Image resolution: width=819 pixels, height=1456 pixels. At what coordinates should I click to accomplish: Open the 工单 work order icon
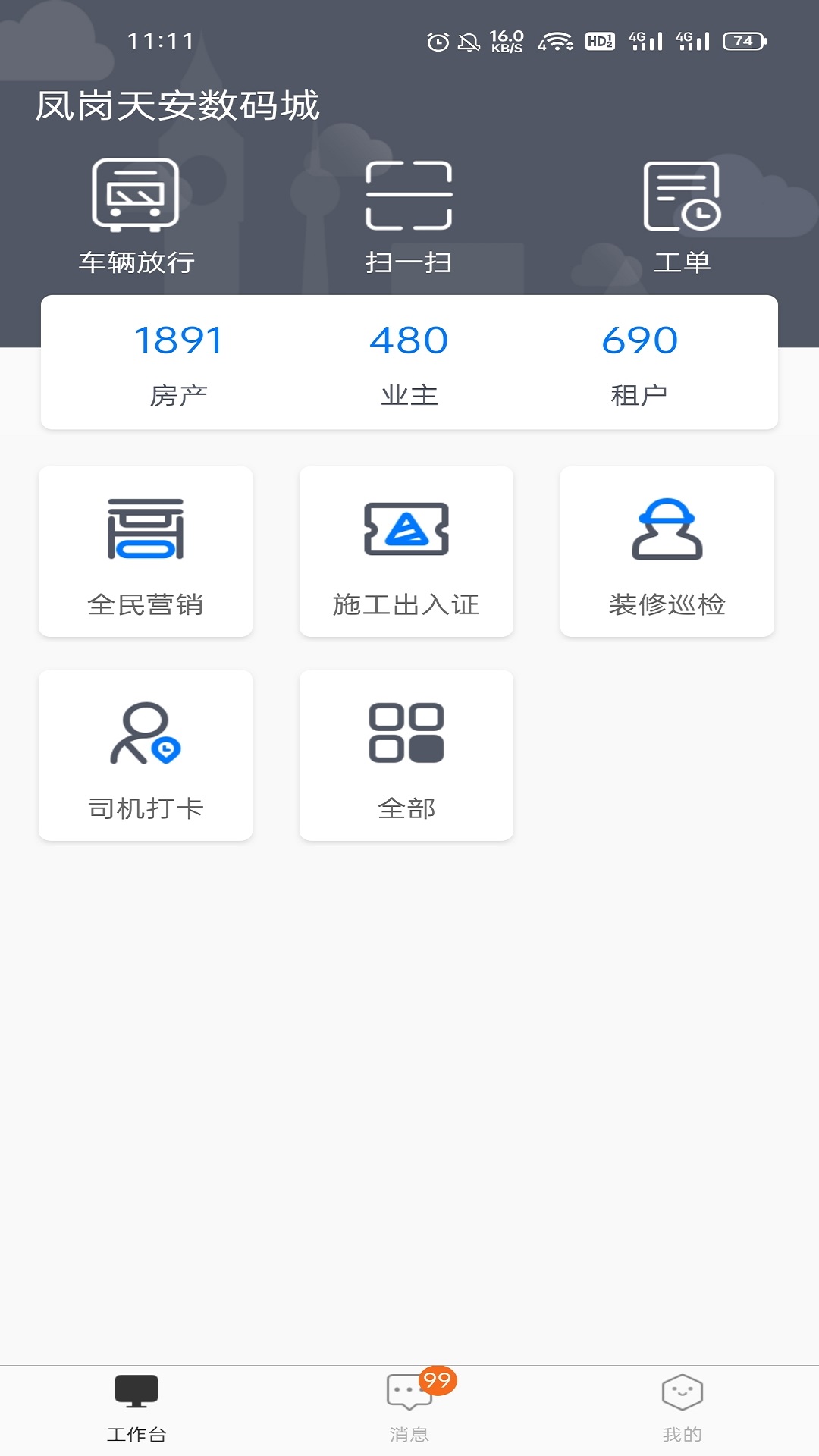pyautogui.click(x=682, y=212)
